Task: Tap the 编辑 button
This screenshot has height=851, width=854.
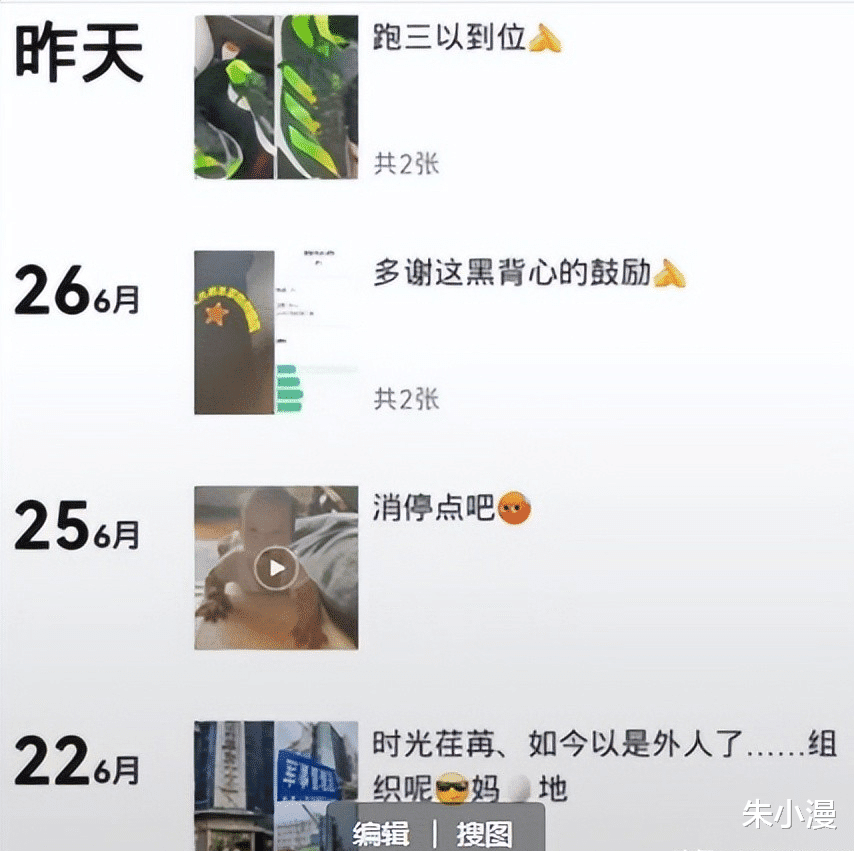Action: point(381,833)
